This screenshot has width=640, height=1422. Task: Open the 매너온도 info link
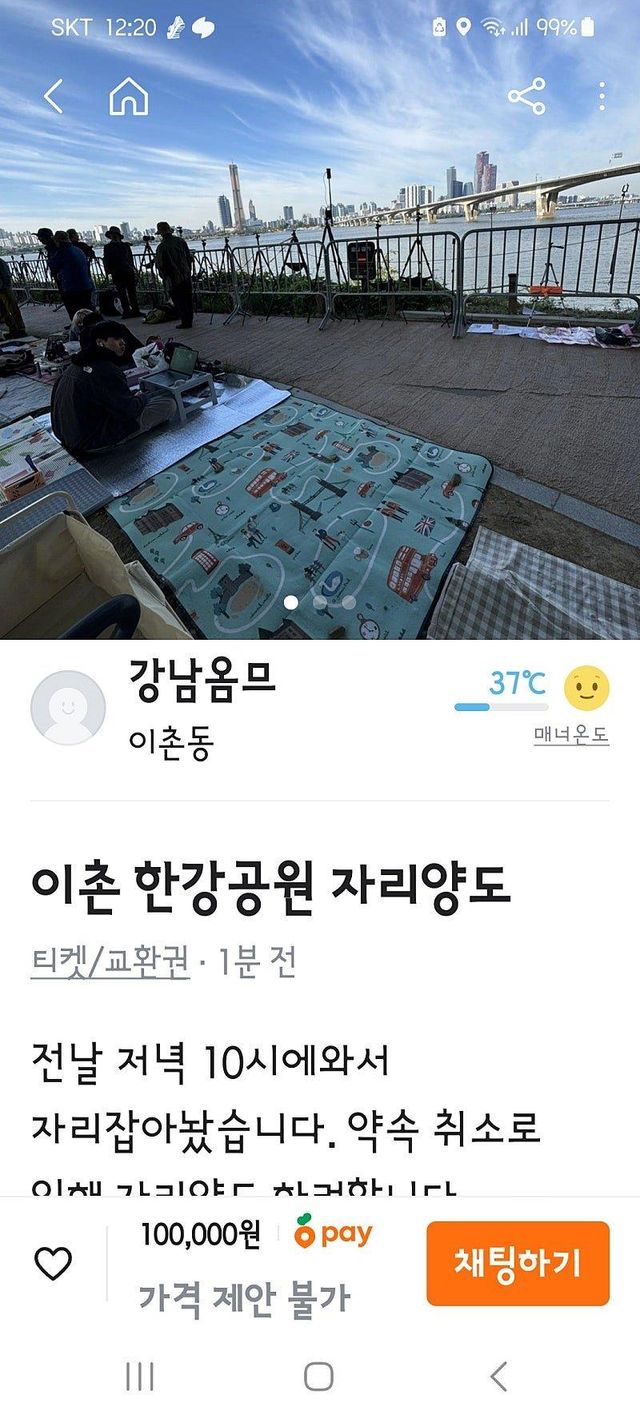point(571,734)
